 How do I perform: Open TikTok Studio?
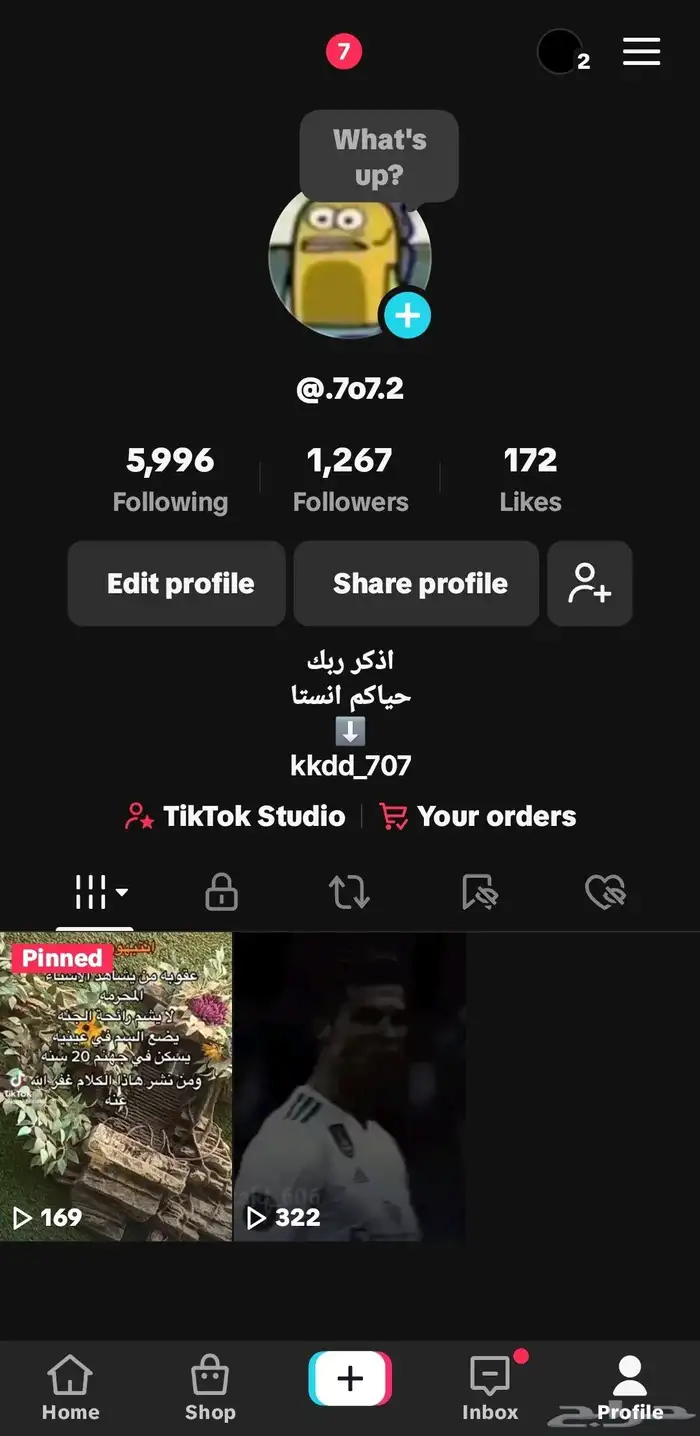pos(236,816)
